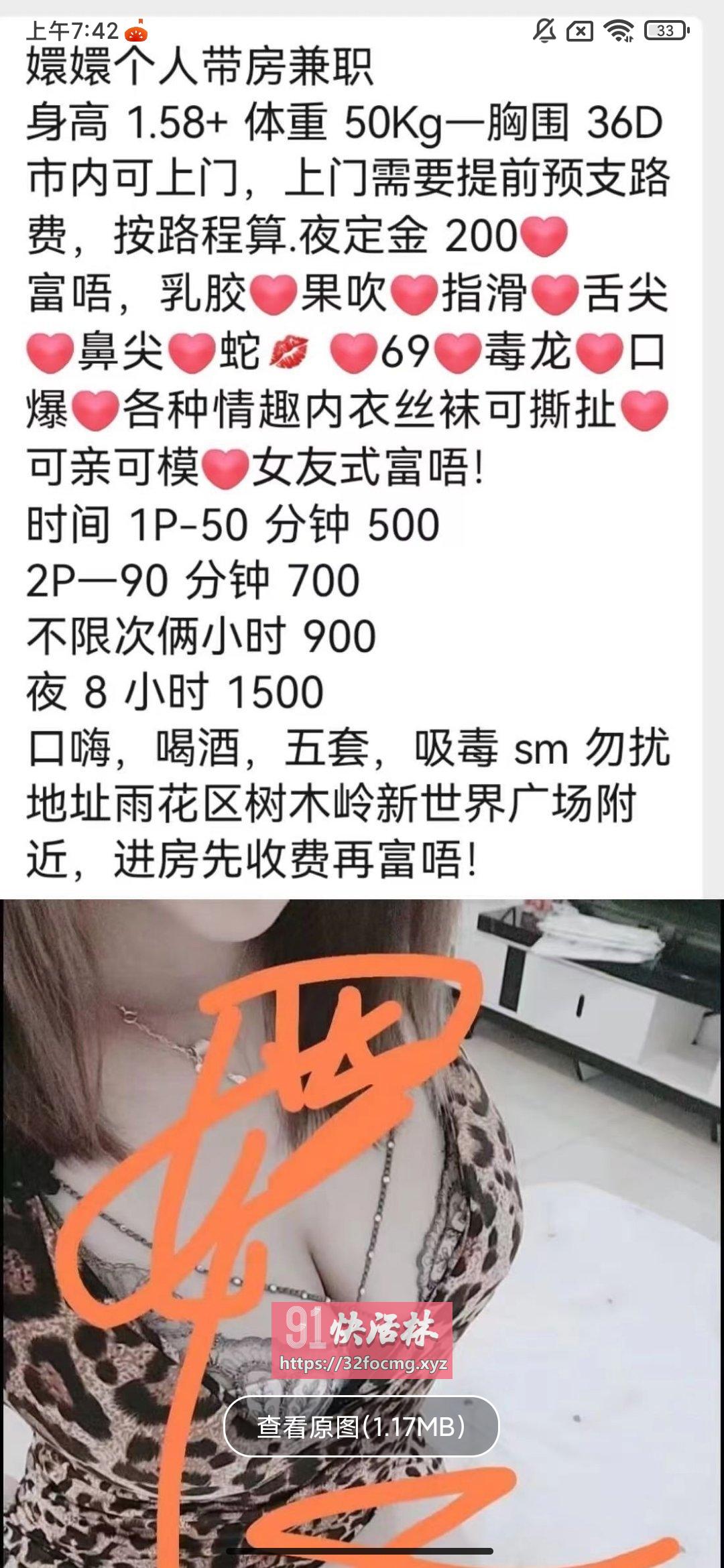Viewport: 724px width, 1568px height.
Task: Tap the muted notification bell icon
Action: pyautogui.click(x=545, y=29)
